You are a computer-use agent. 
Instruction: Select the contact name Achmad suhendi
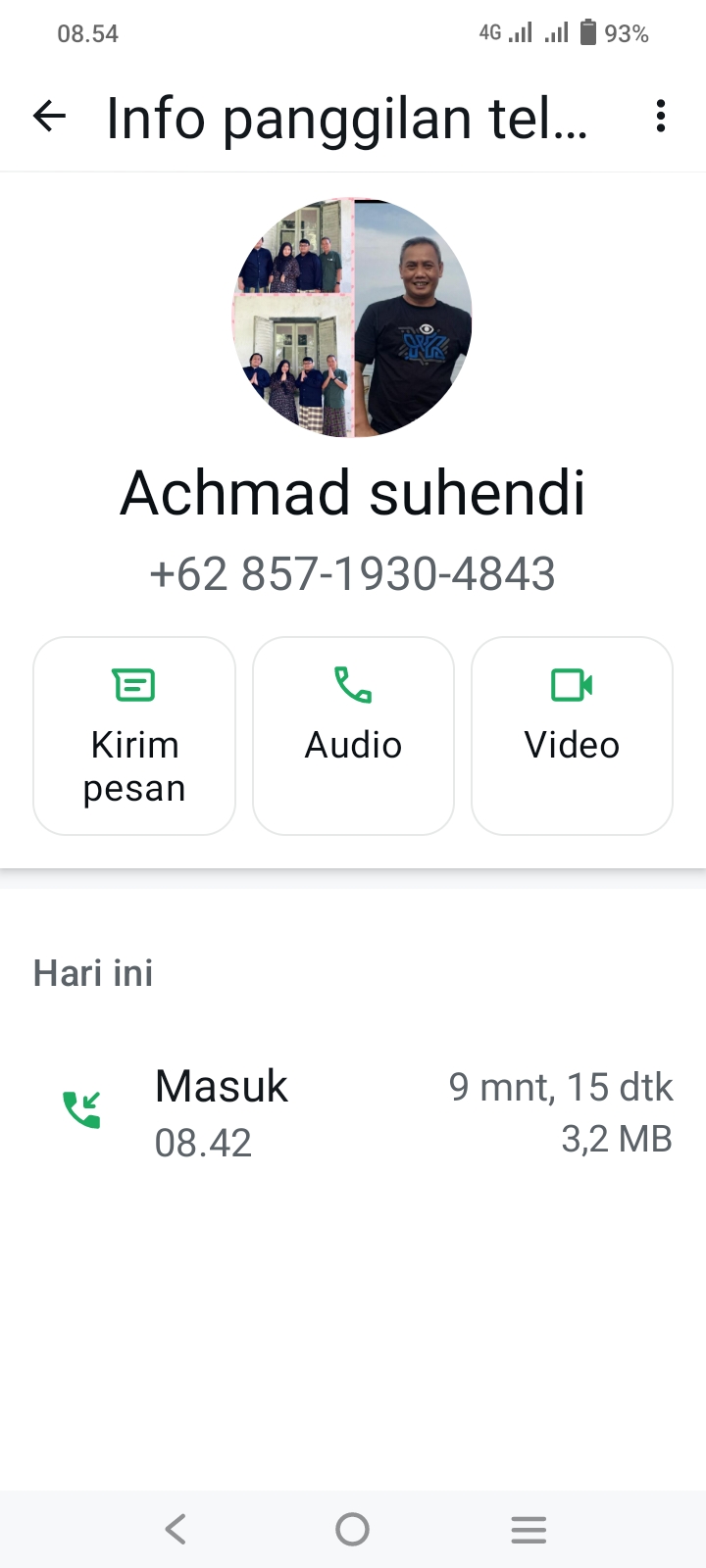[352, 494]
